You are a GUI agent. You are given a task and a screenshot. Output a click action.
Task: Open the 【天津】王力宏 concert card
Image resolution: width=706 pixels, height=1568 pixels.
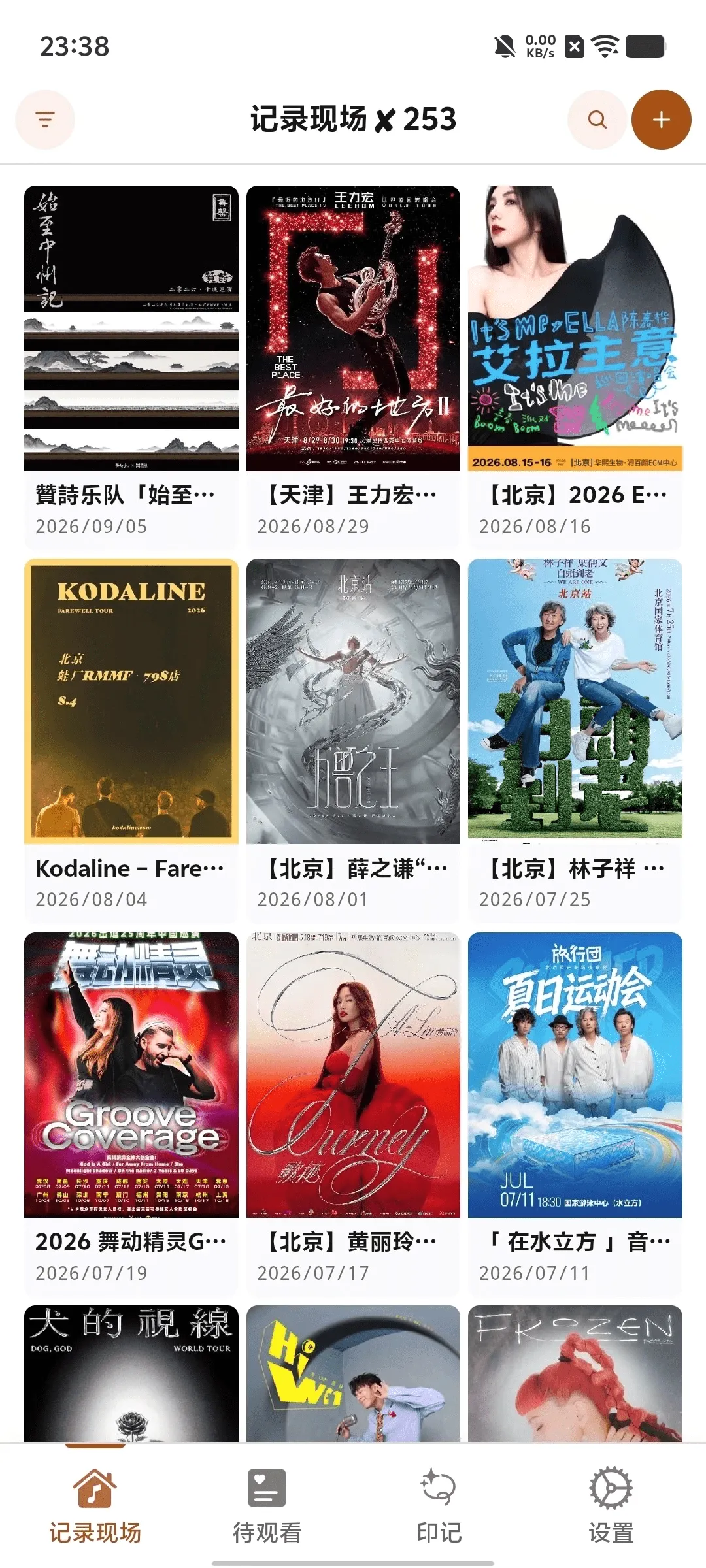click(353, 367)
